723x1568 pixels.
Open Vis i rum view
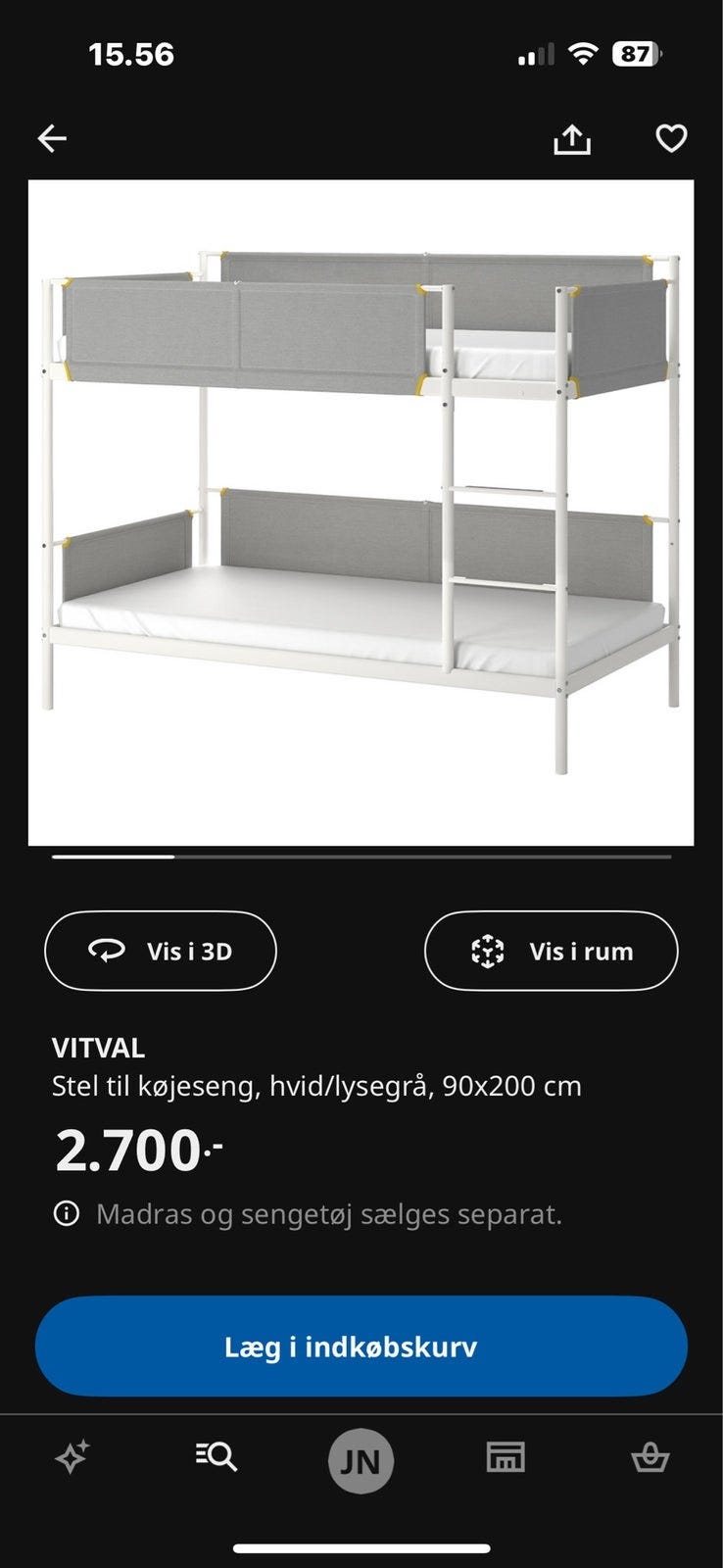coord(550,950)
